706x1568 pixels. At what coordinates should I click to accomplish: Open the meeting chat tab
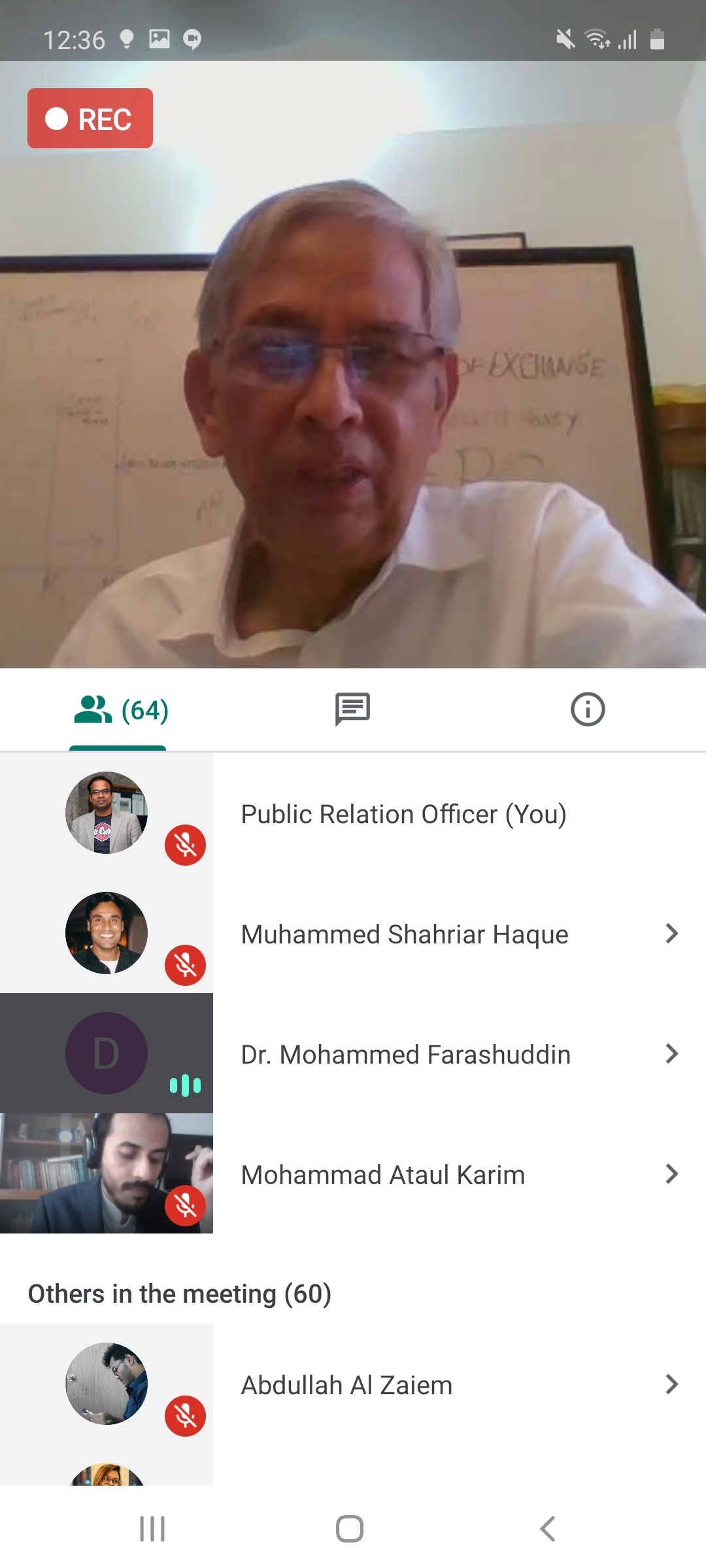click(x=352, y=710)
